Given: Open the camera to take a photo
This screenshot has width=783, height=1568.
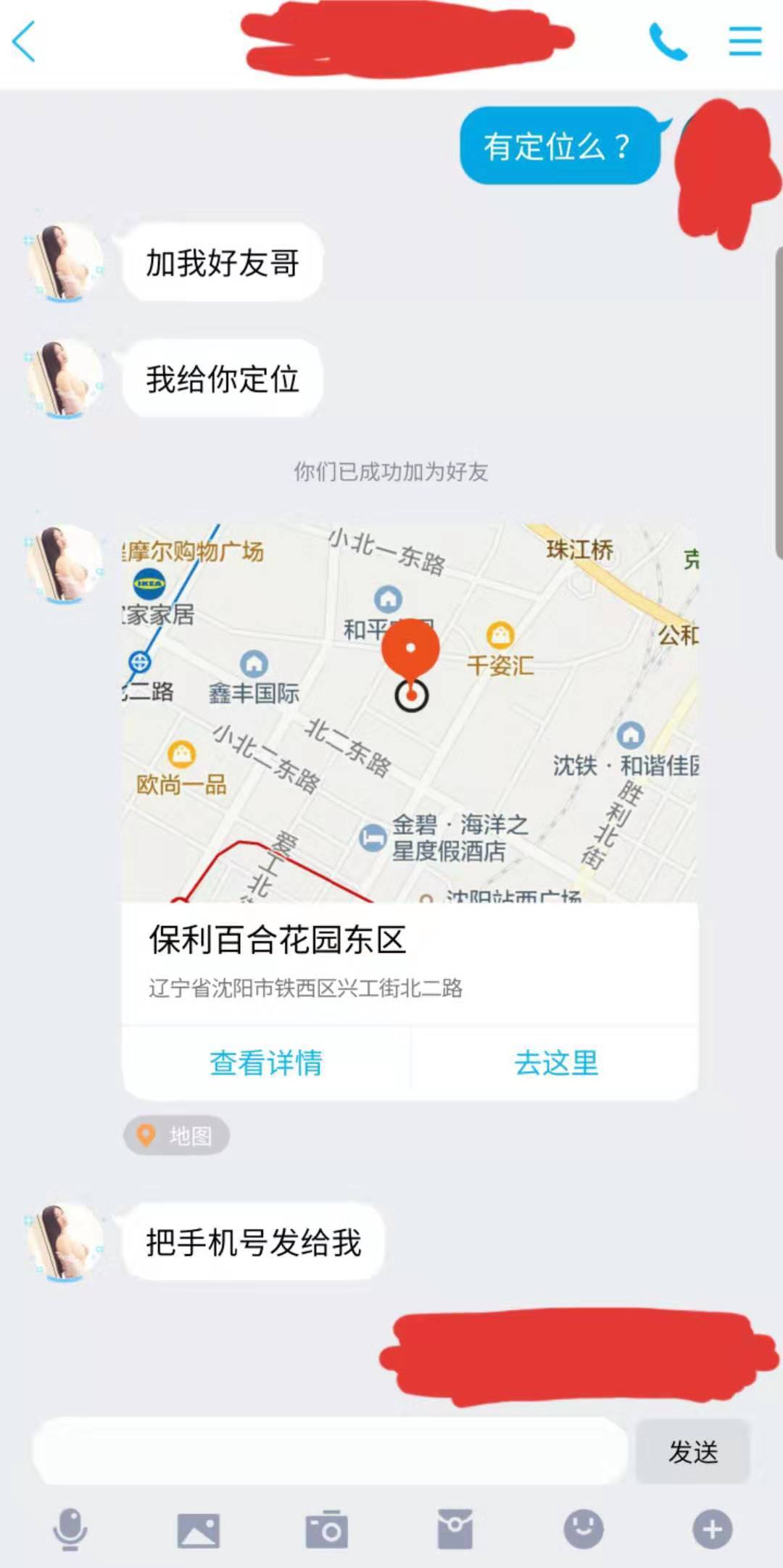Looking at the screenshot, I should pyautogui.click(x=326, y=1529).
